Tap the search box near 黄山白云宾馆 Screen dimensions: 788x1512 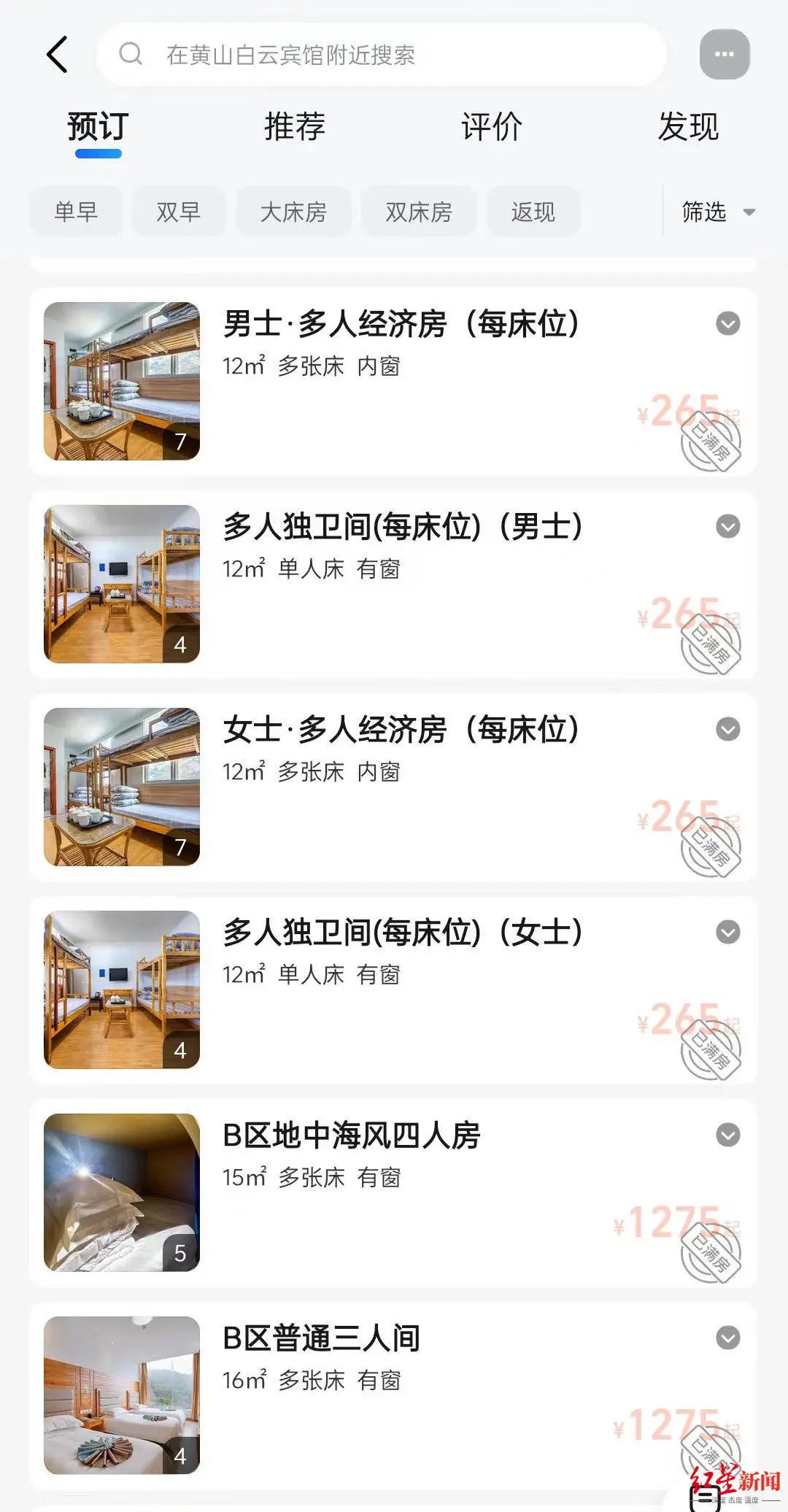[381, 55]
